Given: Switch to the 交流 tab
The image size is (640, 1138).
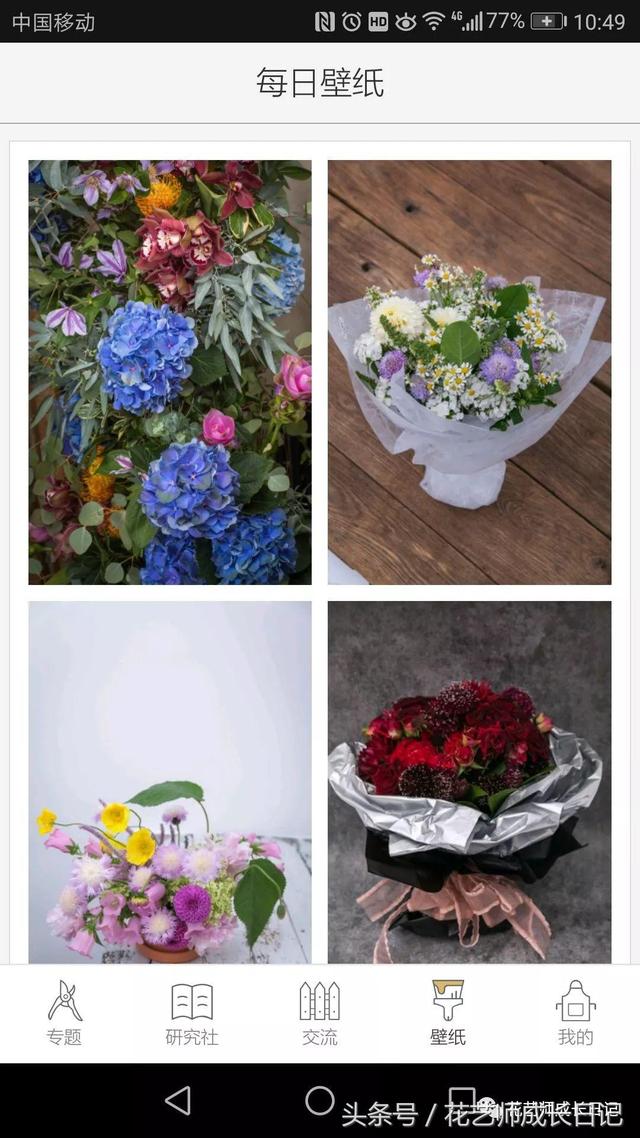Looking at the screenshot, I should tap(320, 1013).
